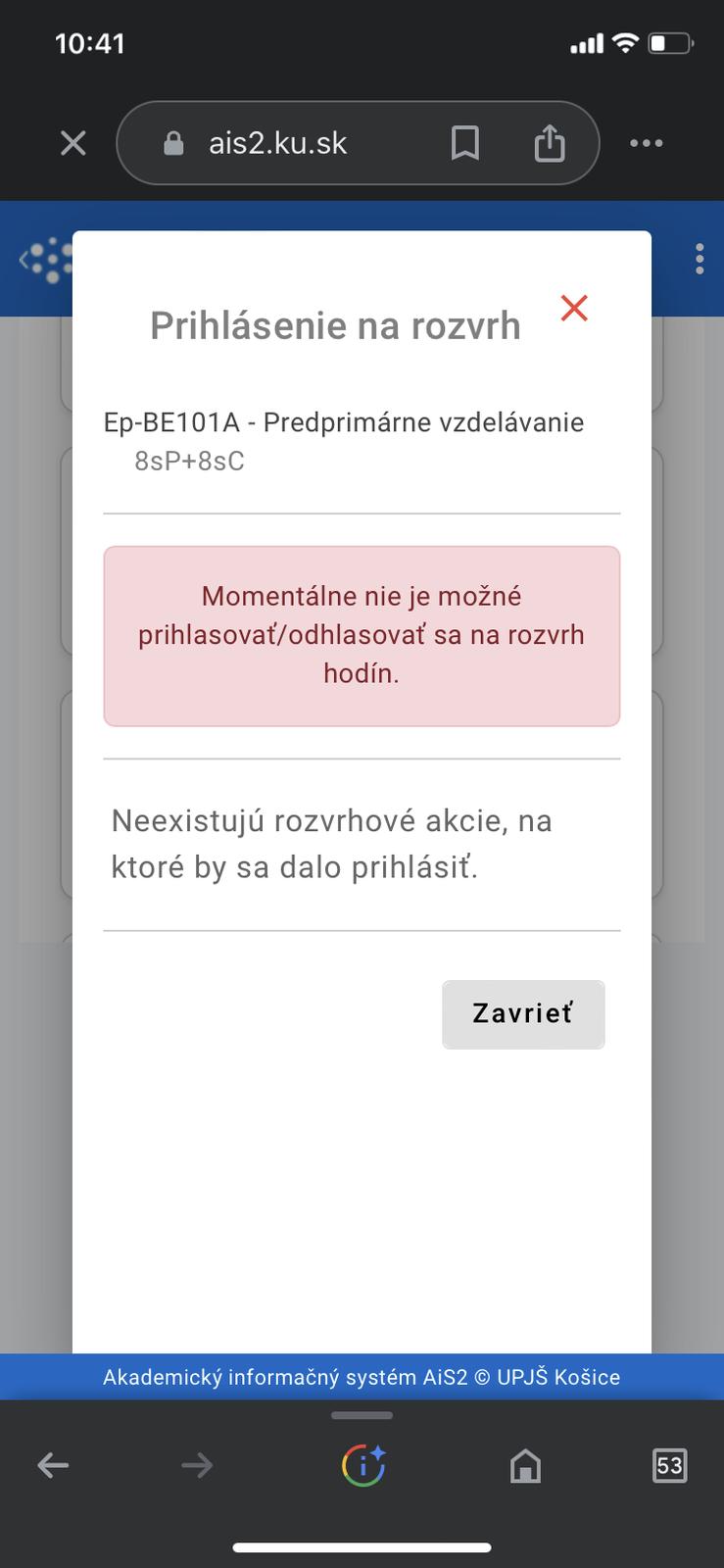Open the browser's three-dot menu
This screenshot has width=724, height=1568.
(x=646, y=143)
